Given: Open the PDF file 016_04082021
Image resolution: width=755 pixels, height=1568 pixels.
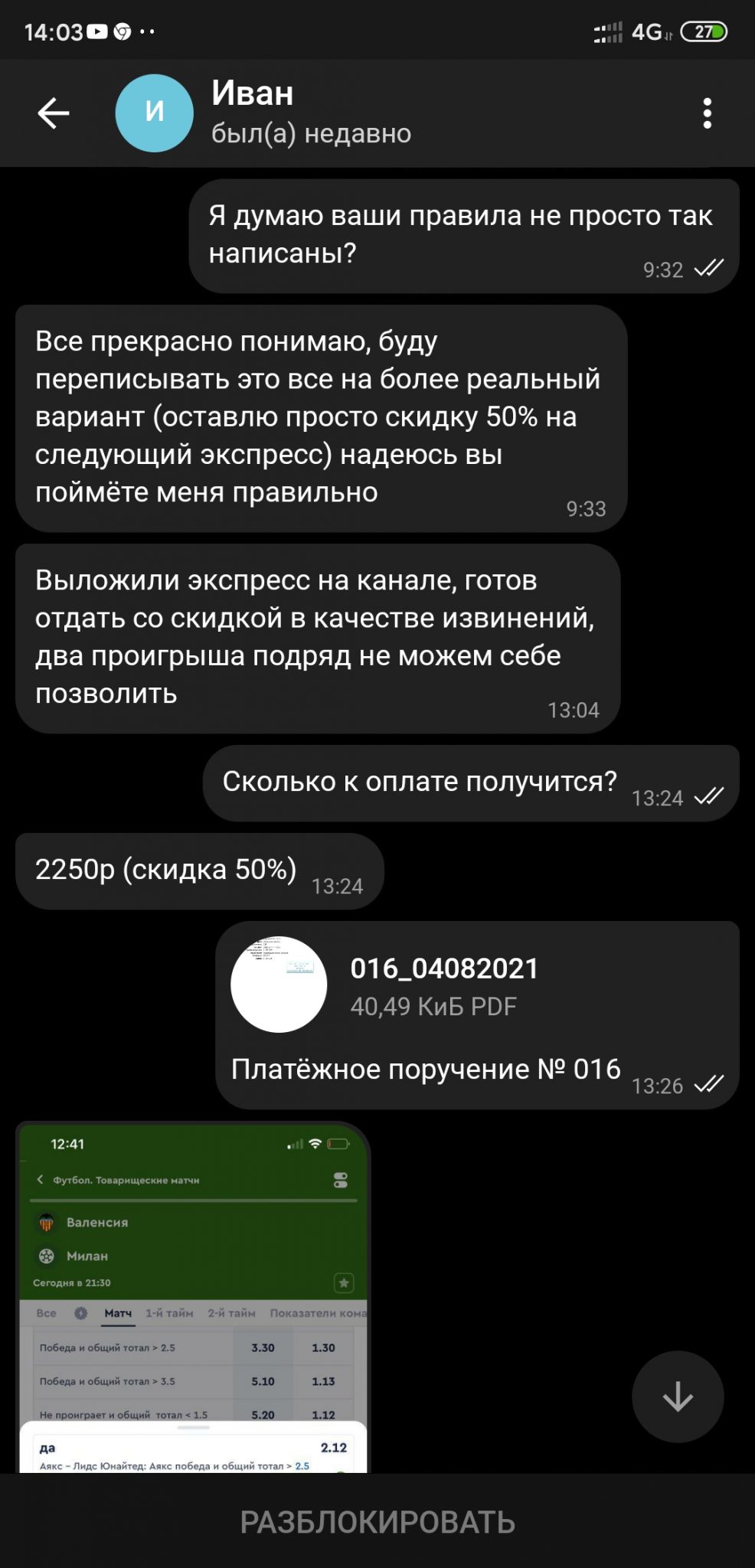Looking at the screenshot, I should (279, 985).
